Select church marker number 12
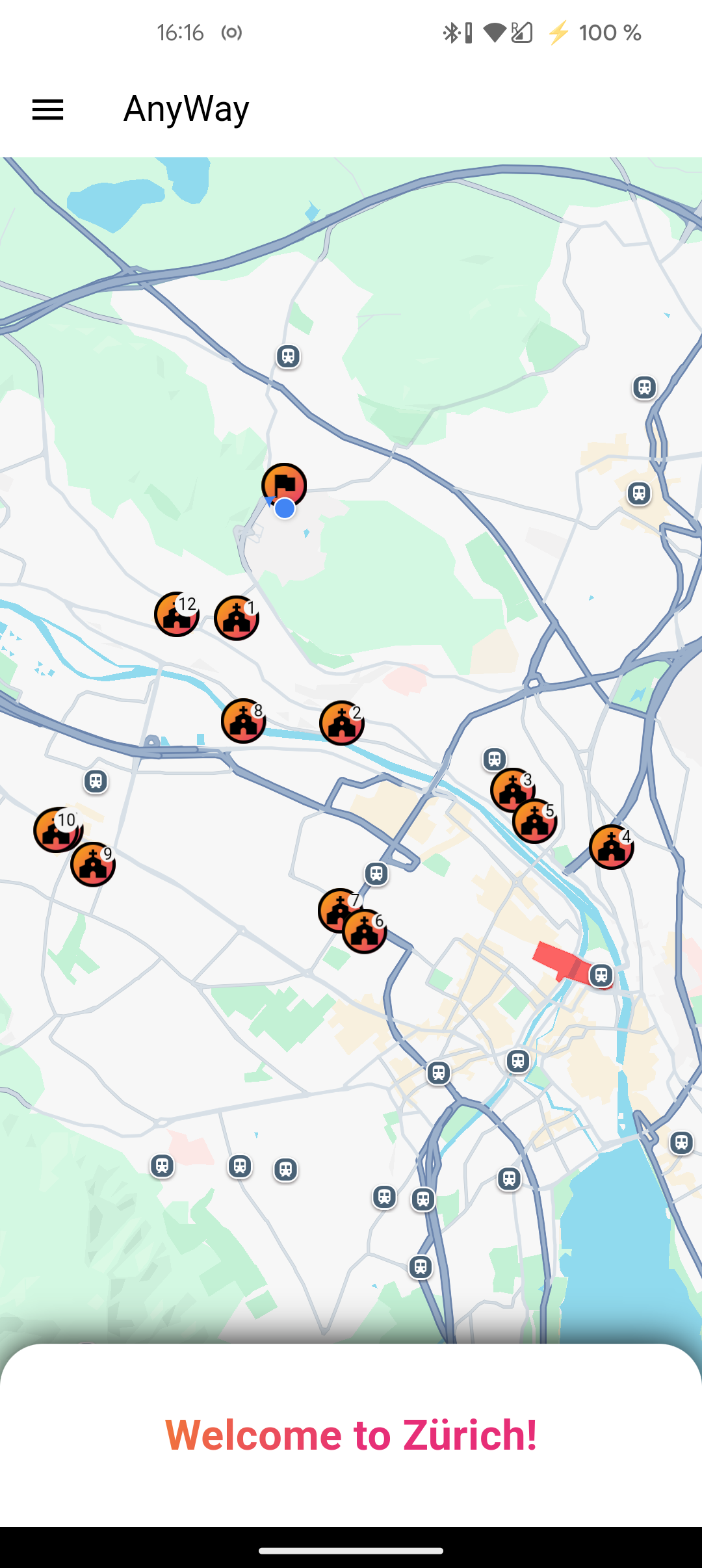 tap(175, 615)
